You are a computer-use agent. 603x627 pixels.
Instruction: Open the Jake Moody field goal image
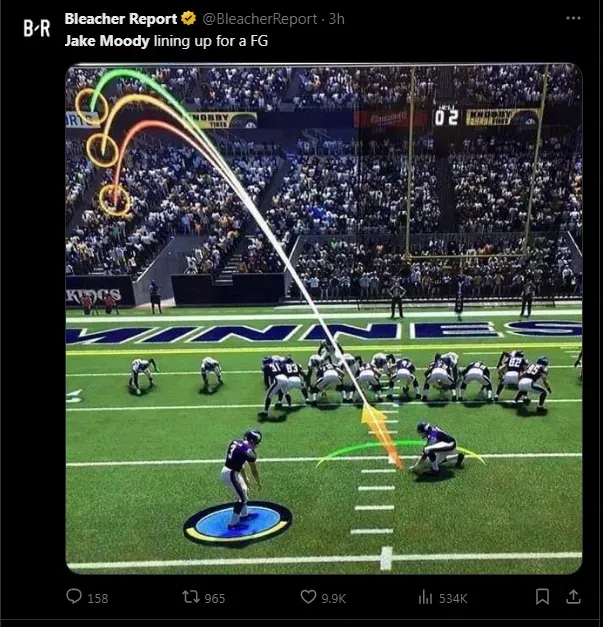324,318
